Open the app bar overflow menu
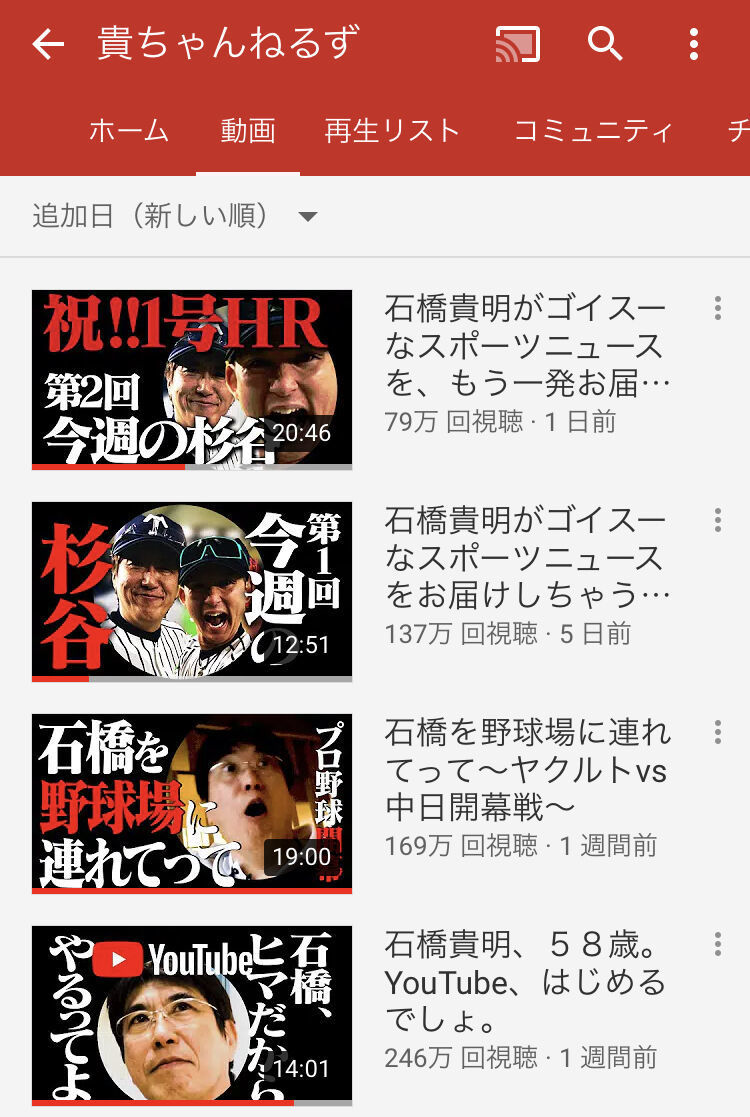Image resolution: width=750 pixels, height=1117 pixels. click(694, 44)
